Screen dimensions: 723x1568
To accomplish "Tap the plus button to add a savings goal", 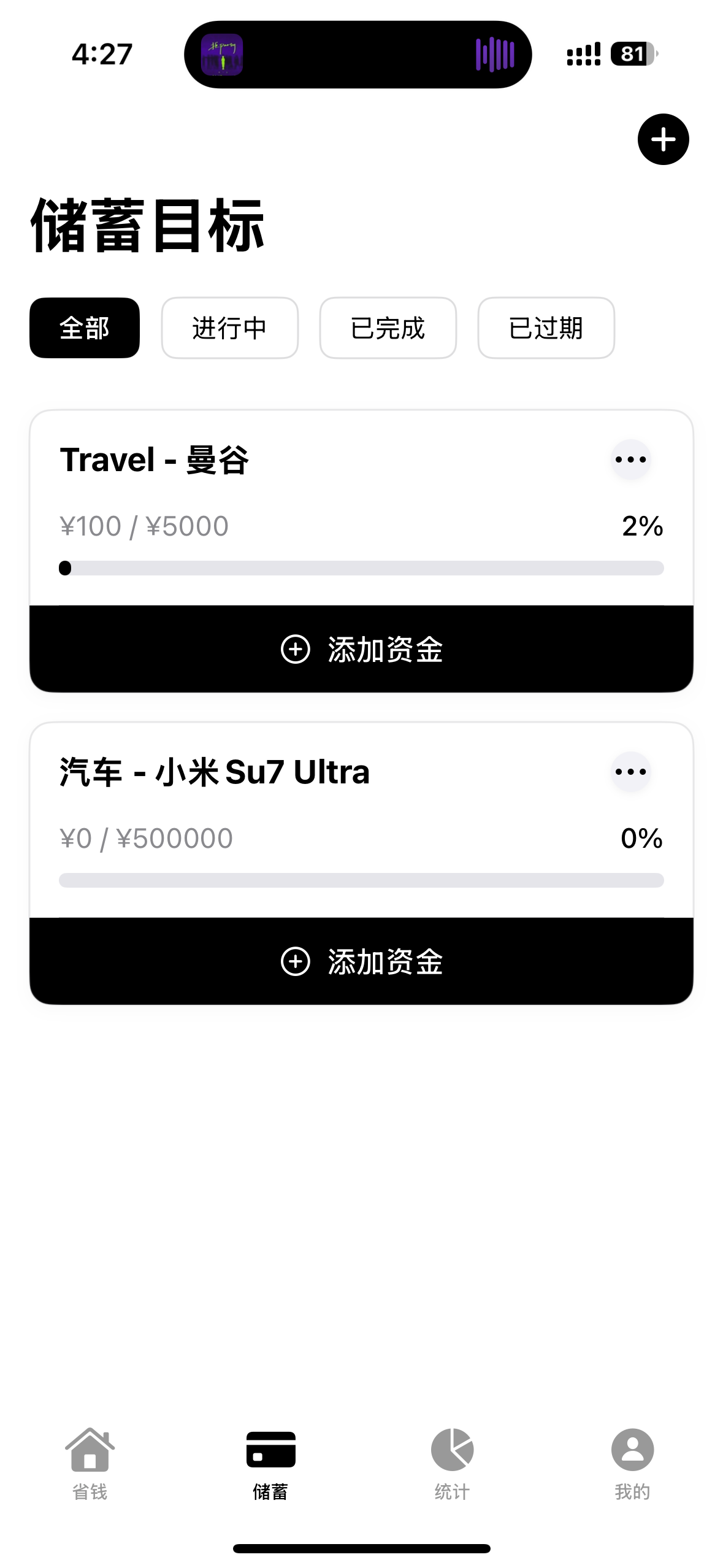I will click(663, 139).
